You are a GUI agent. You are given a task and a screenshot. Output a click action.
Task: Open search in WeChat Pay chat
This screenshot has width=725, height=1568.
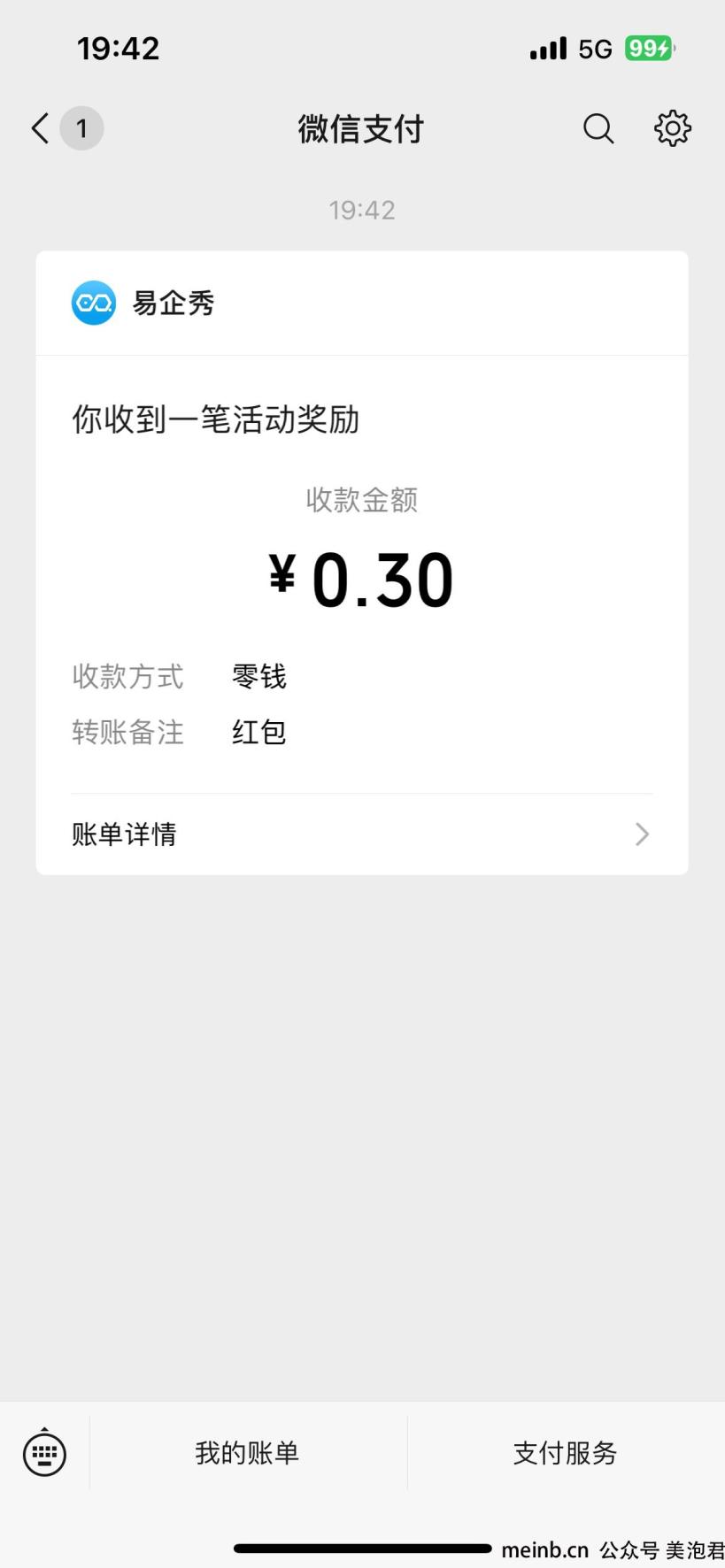(x=598, y=129)
